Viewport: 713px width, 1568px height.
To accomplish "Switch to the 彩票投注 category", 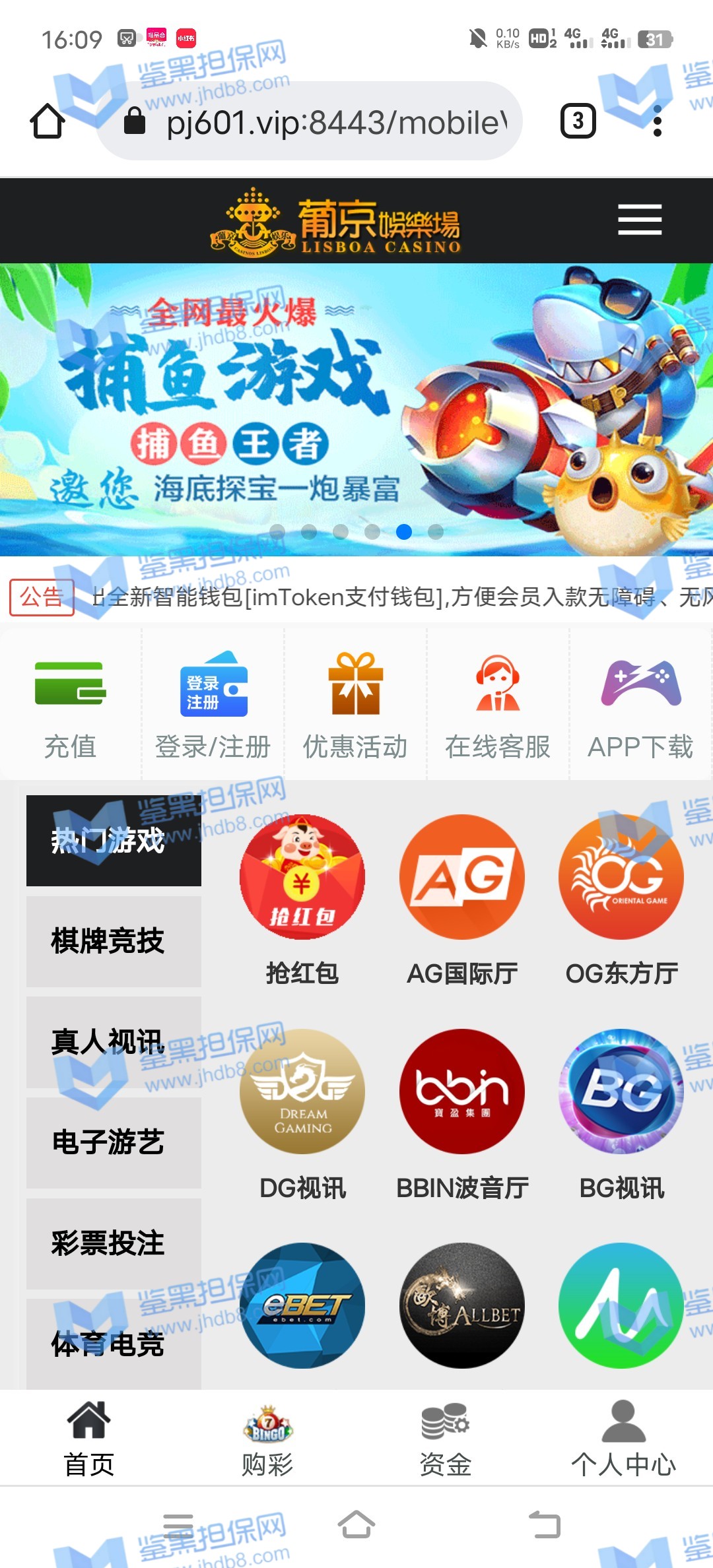I will tap(114, 1243).
